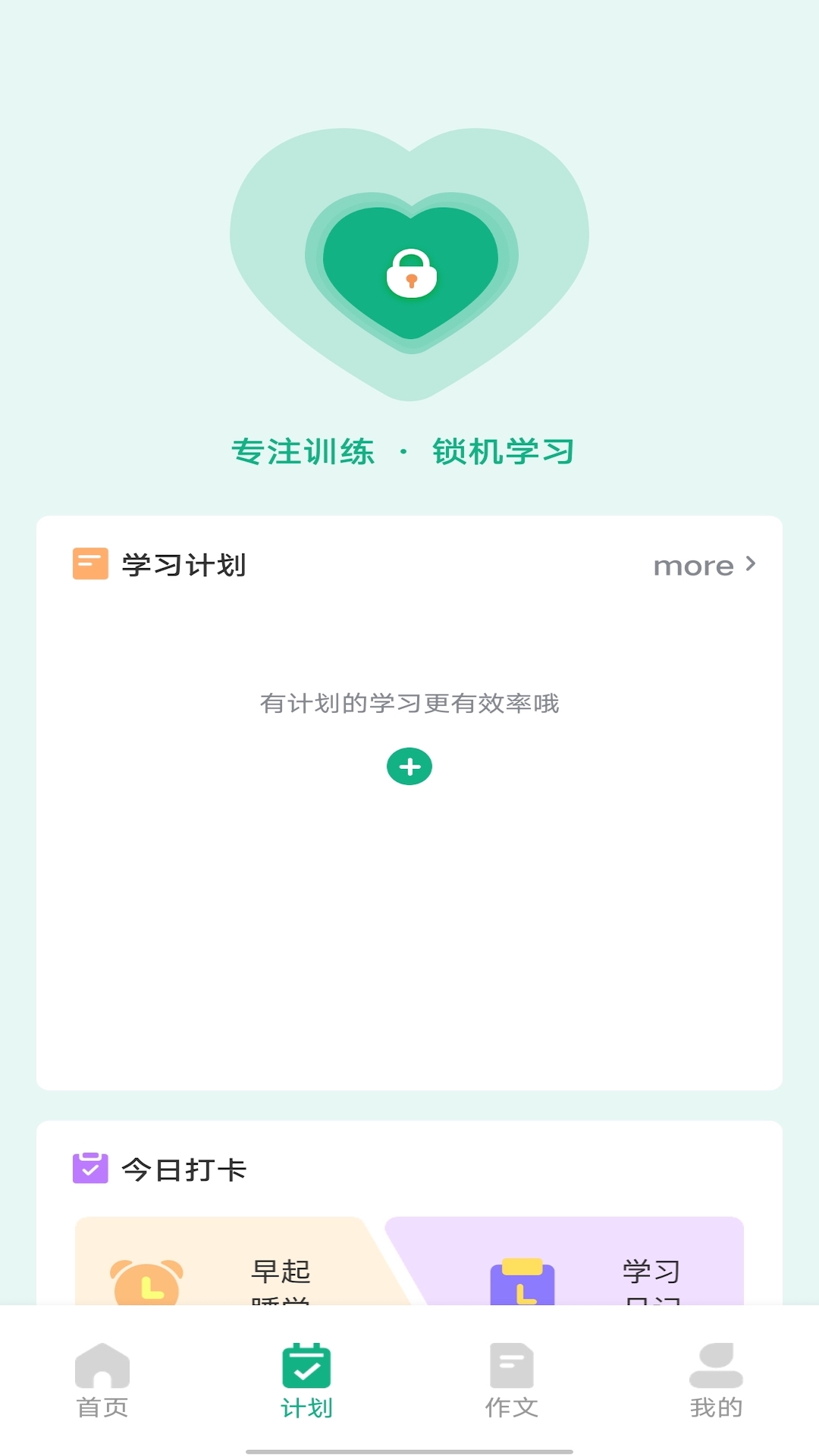
Task: Tap the green plus button to add a plan
Action: (409, 766)
